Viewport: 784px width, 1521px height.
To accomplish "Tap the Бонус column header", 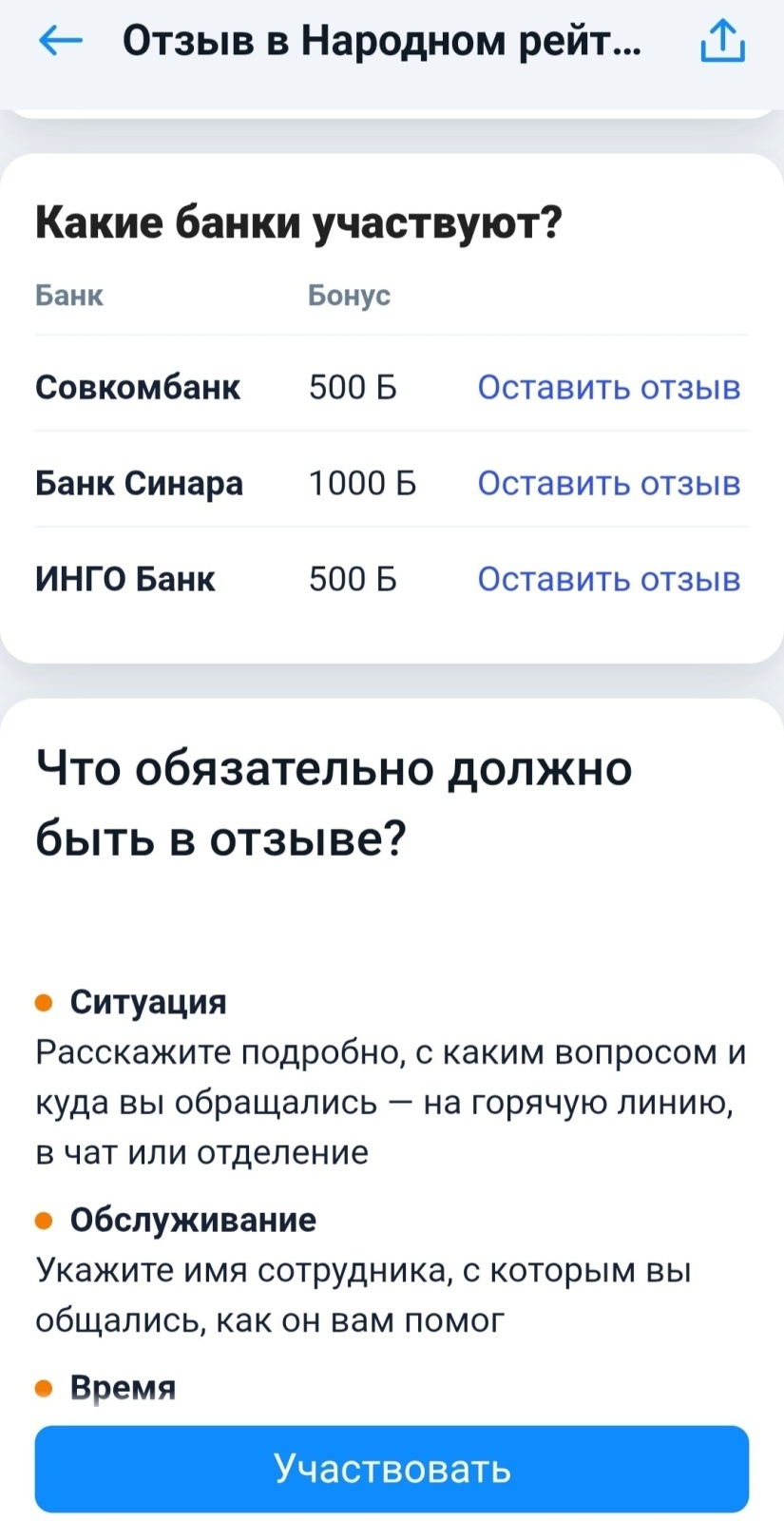I will point(348,295).
